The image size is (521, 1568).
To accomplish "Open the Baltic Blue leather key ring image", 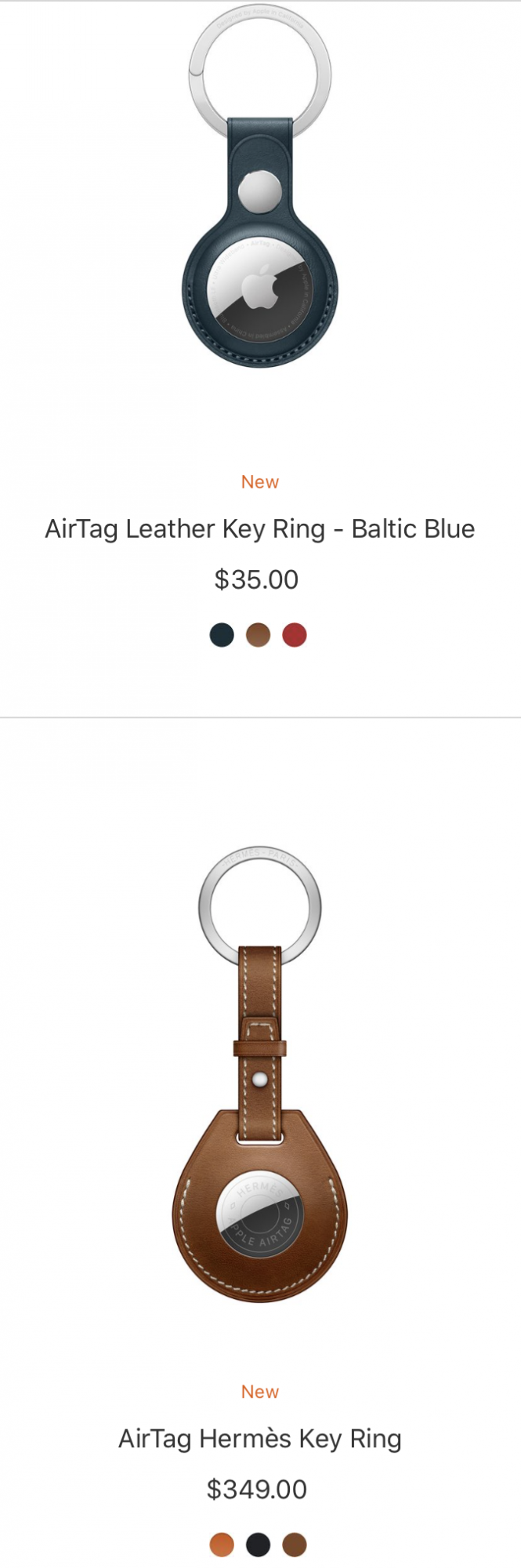I will pyautogui.click(x=260, y=188).
